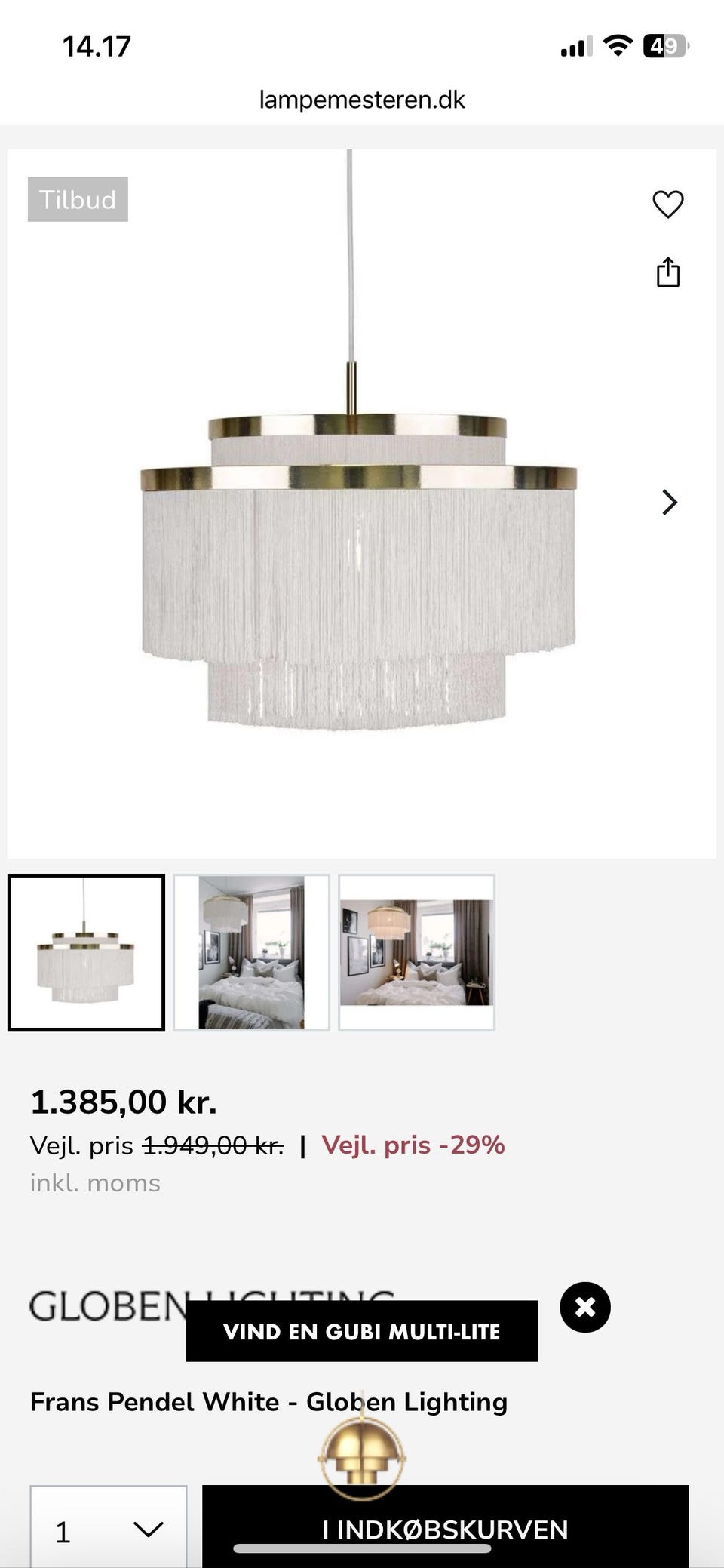
Task: Open lampemesteren.dk address bar
Action: point(362,100)
